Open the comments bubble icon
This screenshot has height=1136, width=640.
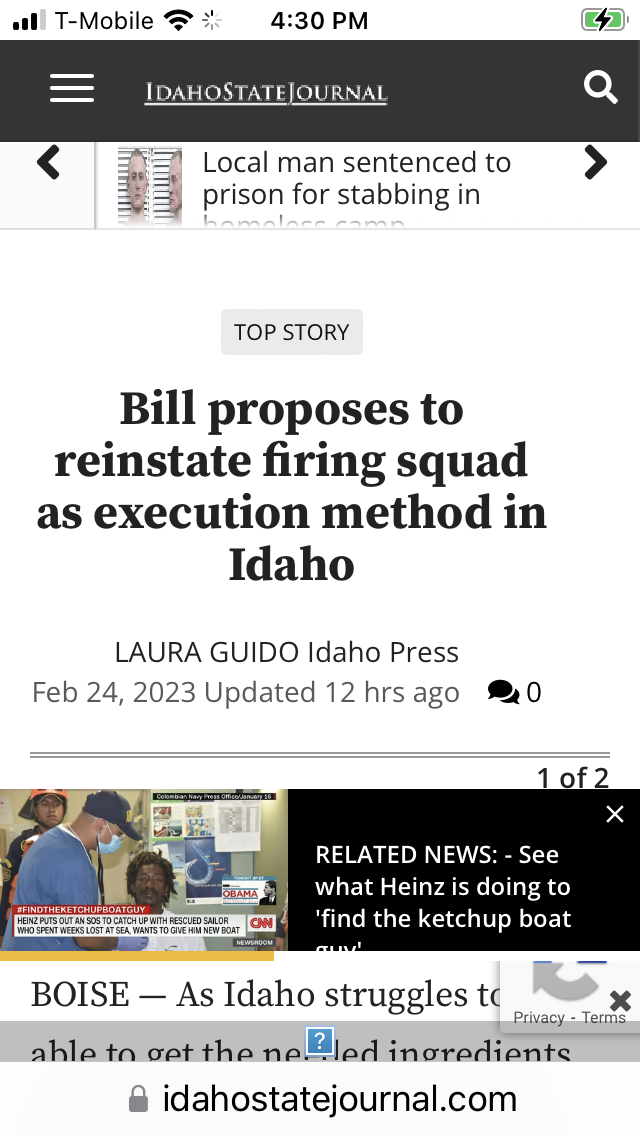(x=502, y=692)
